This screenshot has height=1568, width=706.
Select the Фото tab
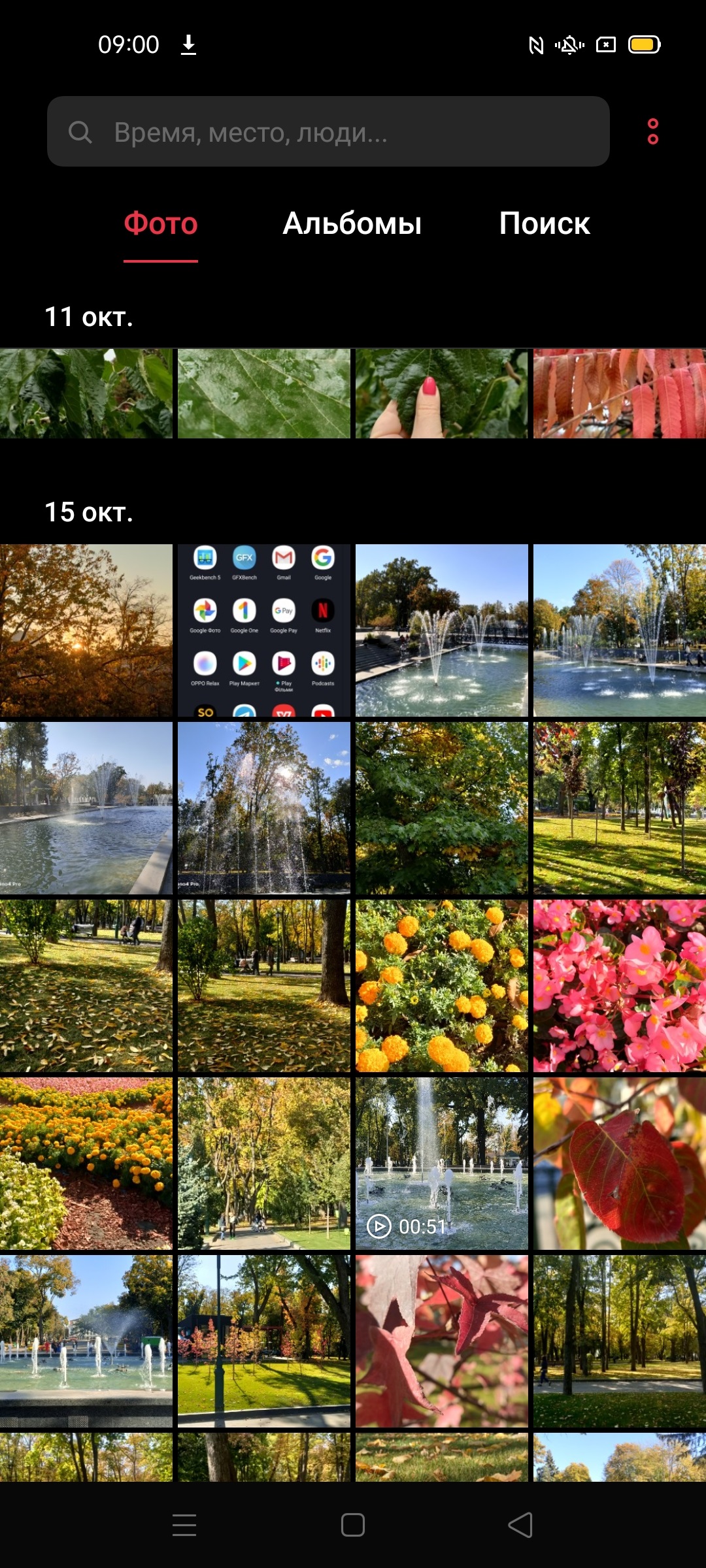click(161, 223)
